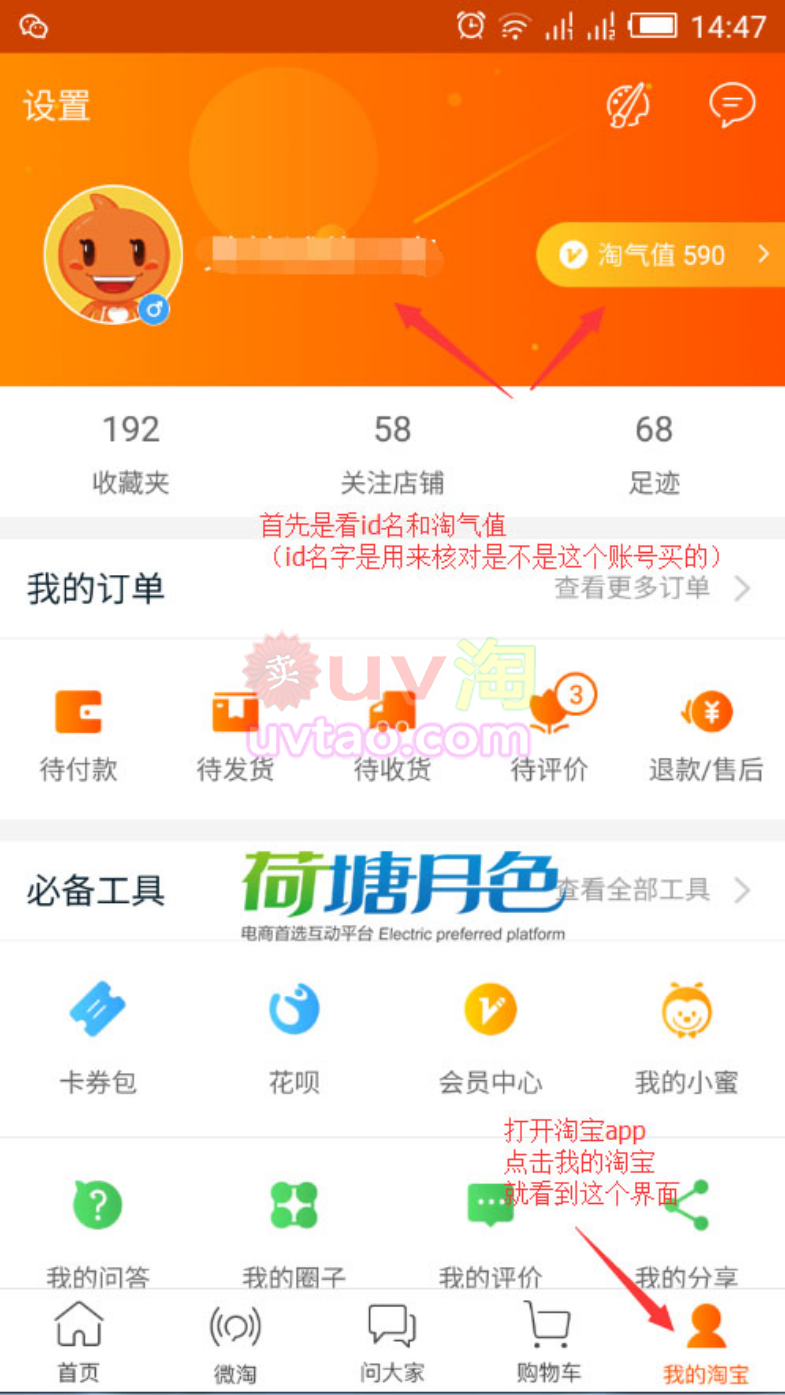Open 收藏夹 with 192 items
Viewport: 785px width, 1395px height.
pyautogui.click(x=131, y=453)
